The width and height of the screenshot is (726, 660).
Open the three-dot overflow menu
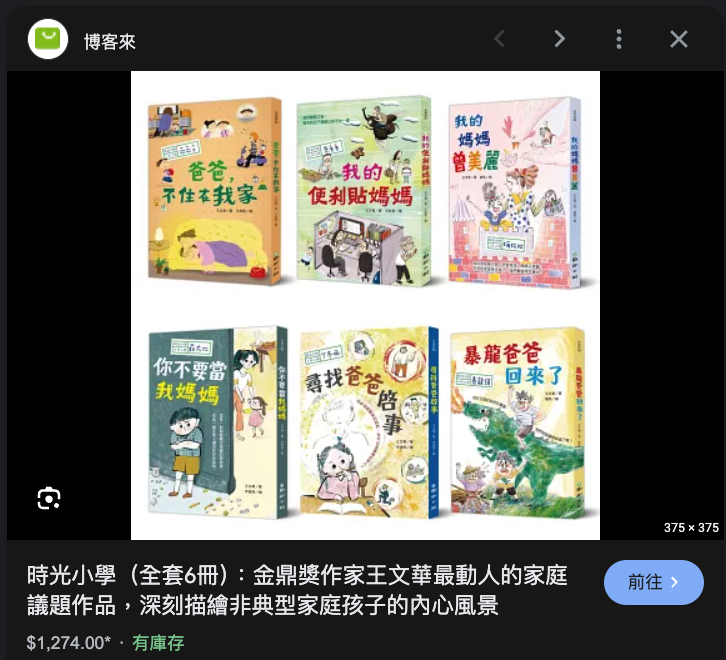pyautogui.click(x=619, y=39)
